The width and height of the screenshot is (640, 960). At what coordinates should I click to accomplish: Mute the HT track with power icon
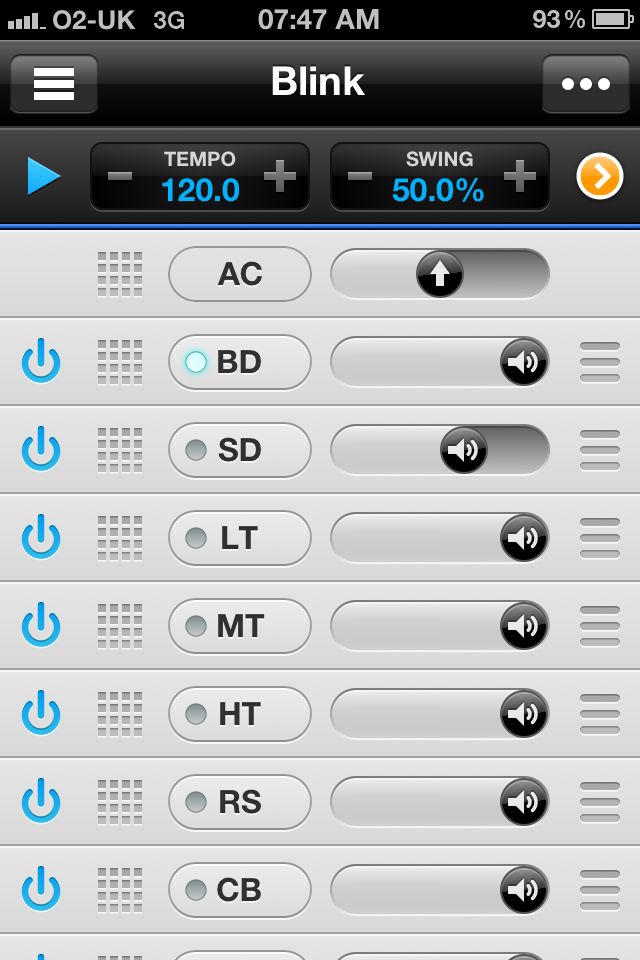click(41, 714)
